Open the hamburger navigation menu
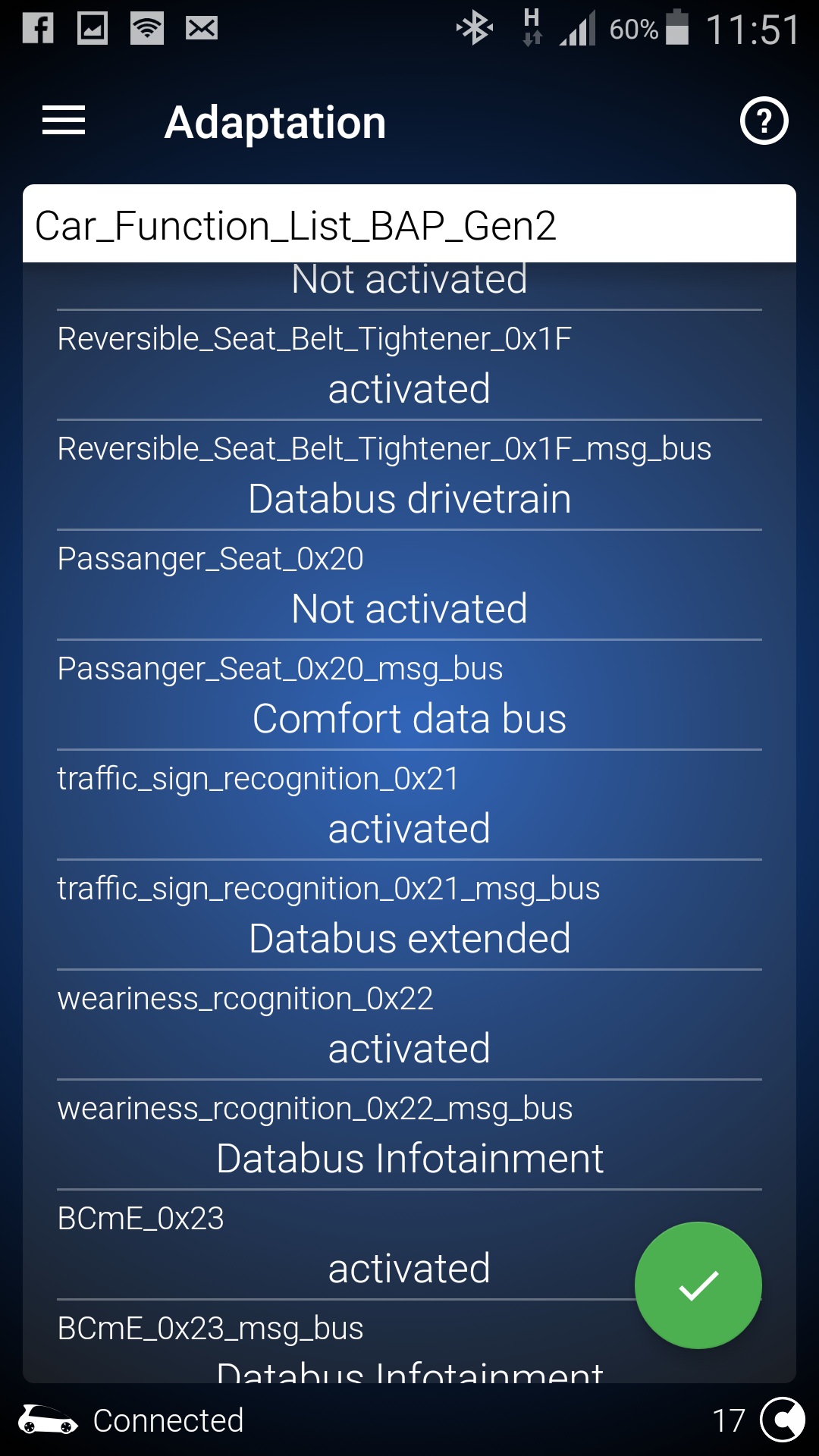The height and width of the screenshot is (1456, 819). point(64,121)
